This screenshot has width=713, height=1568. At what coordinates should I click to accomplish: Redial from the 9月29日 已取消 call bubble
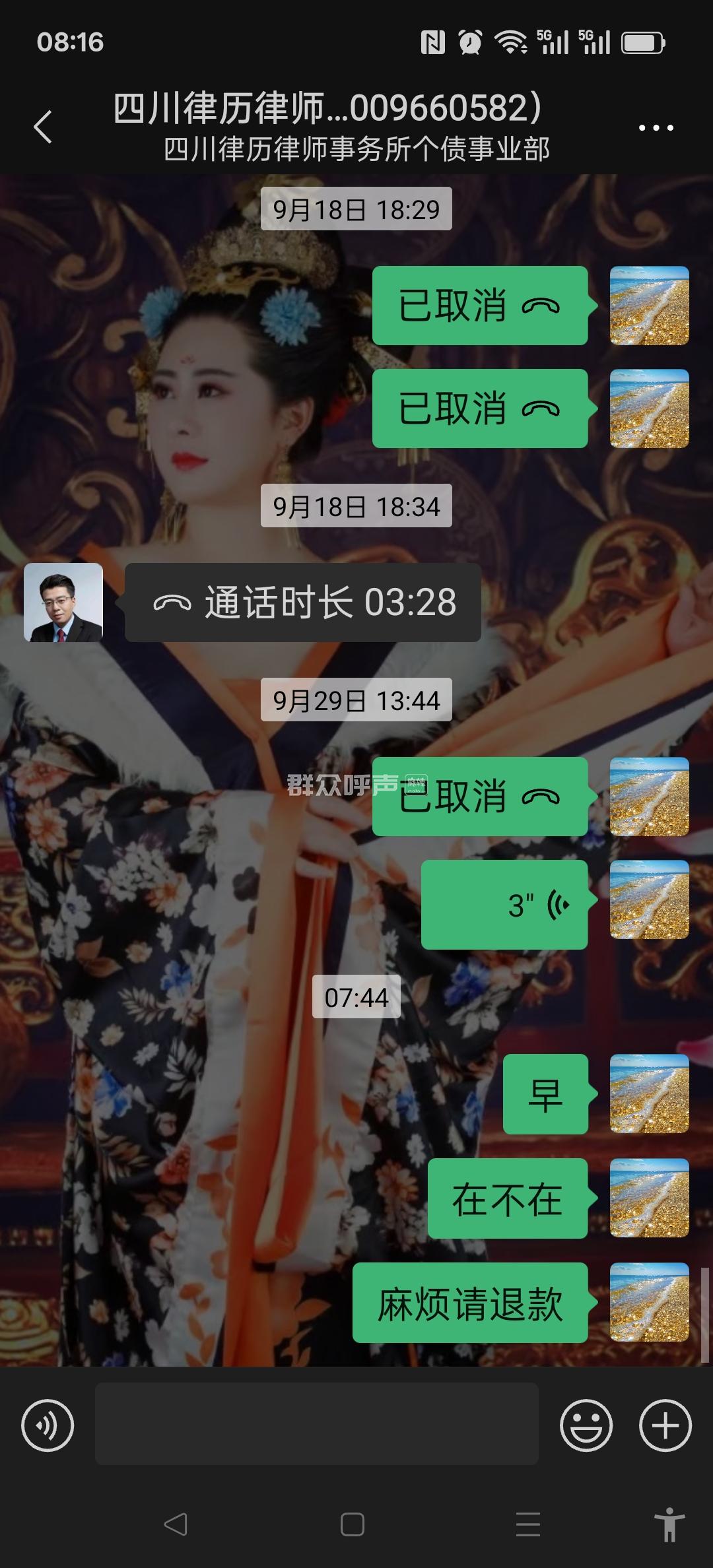coord(480,797)
